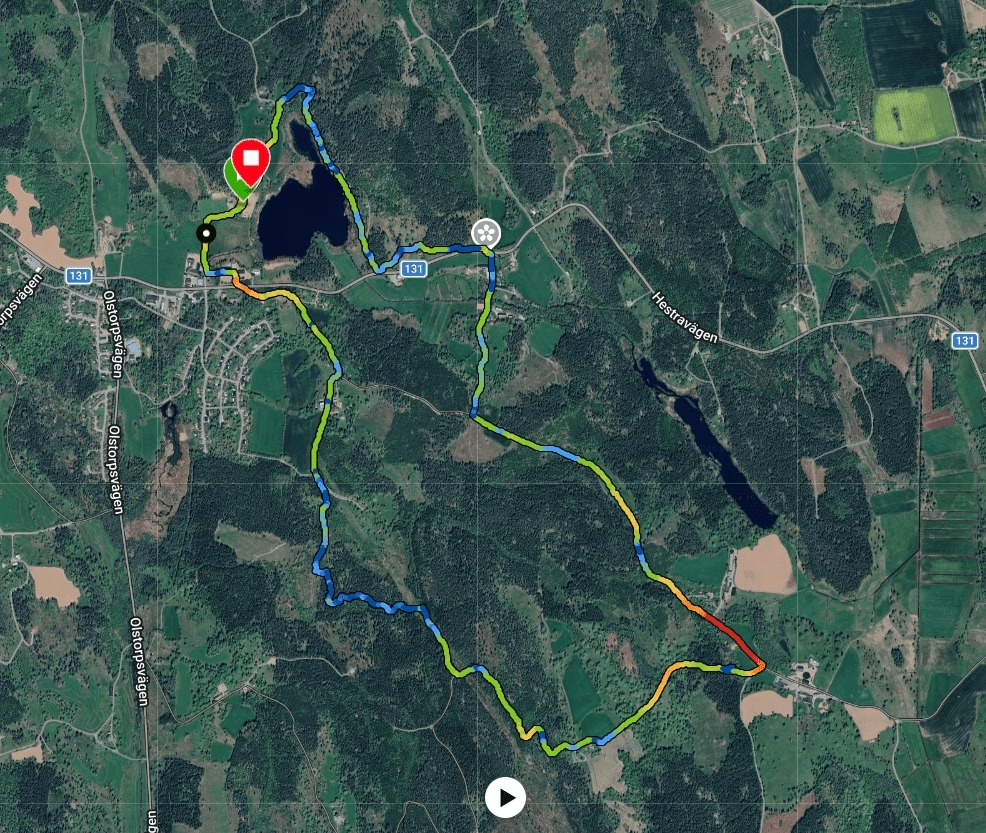Tap the red finish marker on the route

249,162
